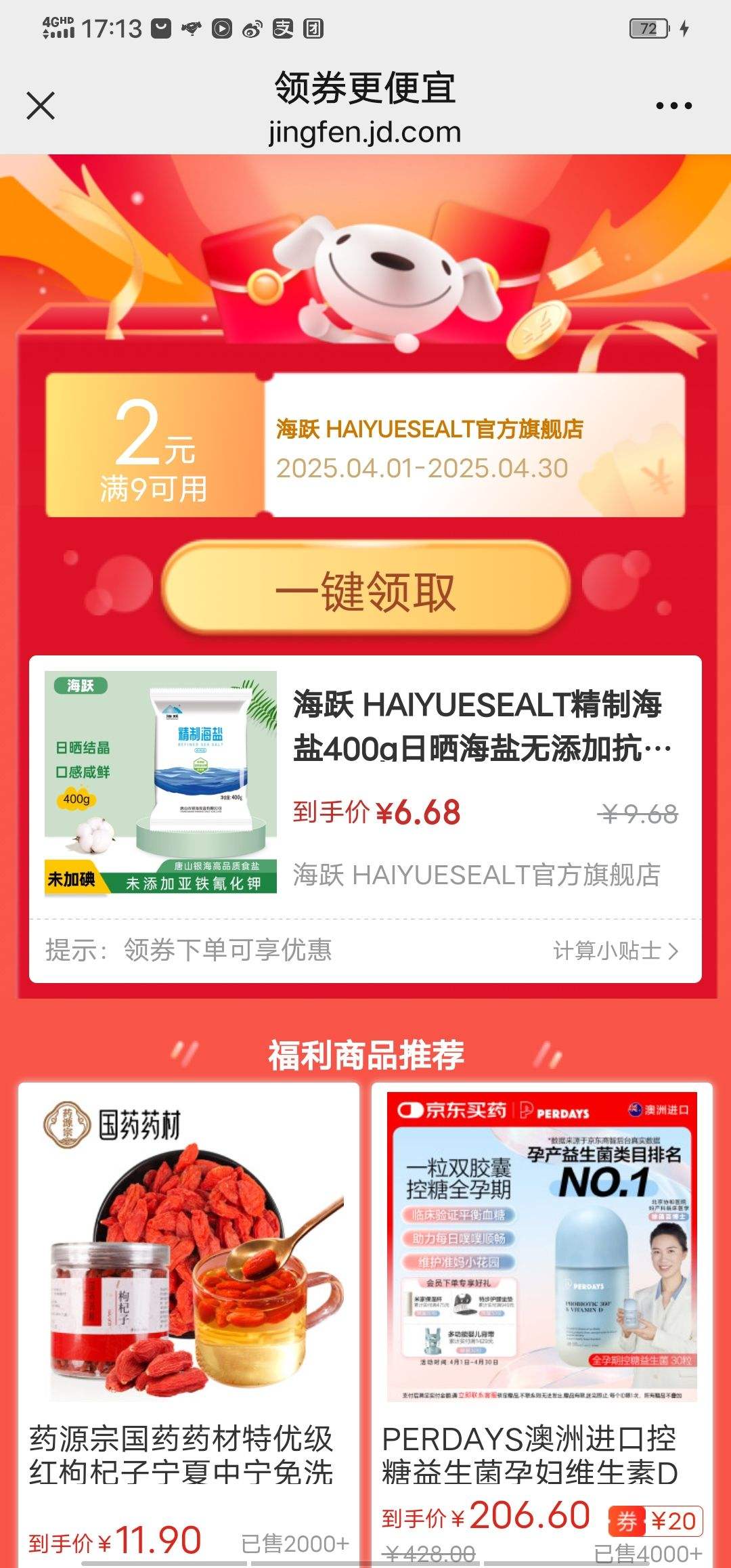Tap the Weibo icon in the status bar

pyautogui.click(x=252, y=28)
